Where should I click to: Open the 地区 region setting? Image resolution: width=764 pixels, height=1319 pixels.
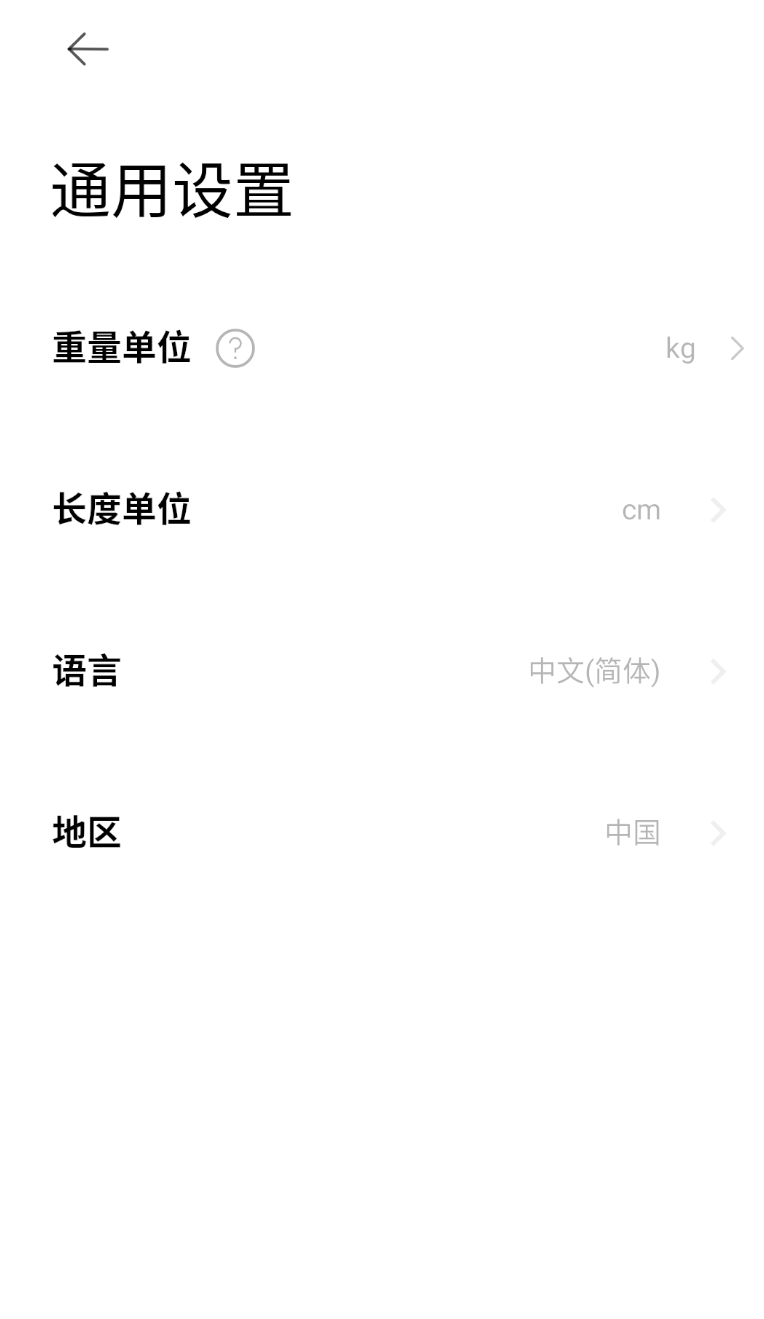tap(382, 832)
